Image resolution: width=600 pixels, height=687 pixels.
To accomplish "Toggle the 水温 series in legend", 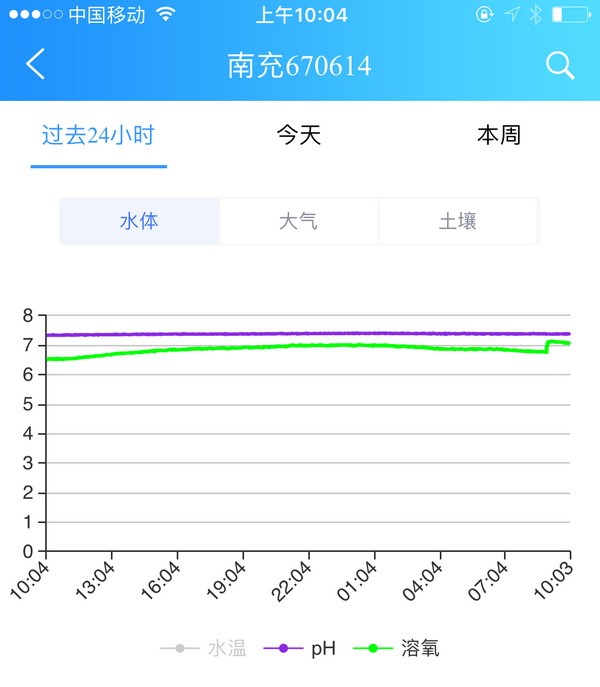I will 204,649.
